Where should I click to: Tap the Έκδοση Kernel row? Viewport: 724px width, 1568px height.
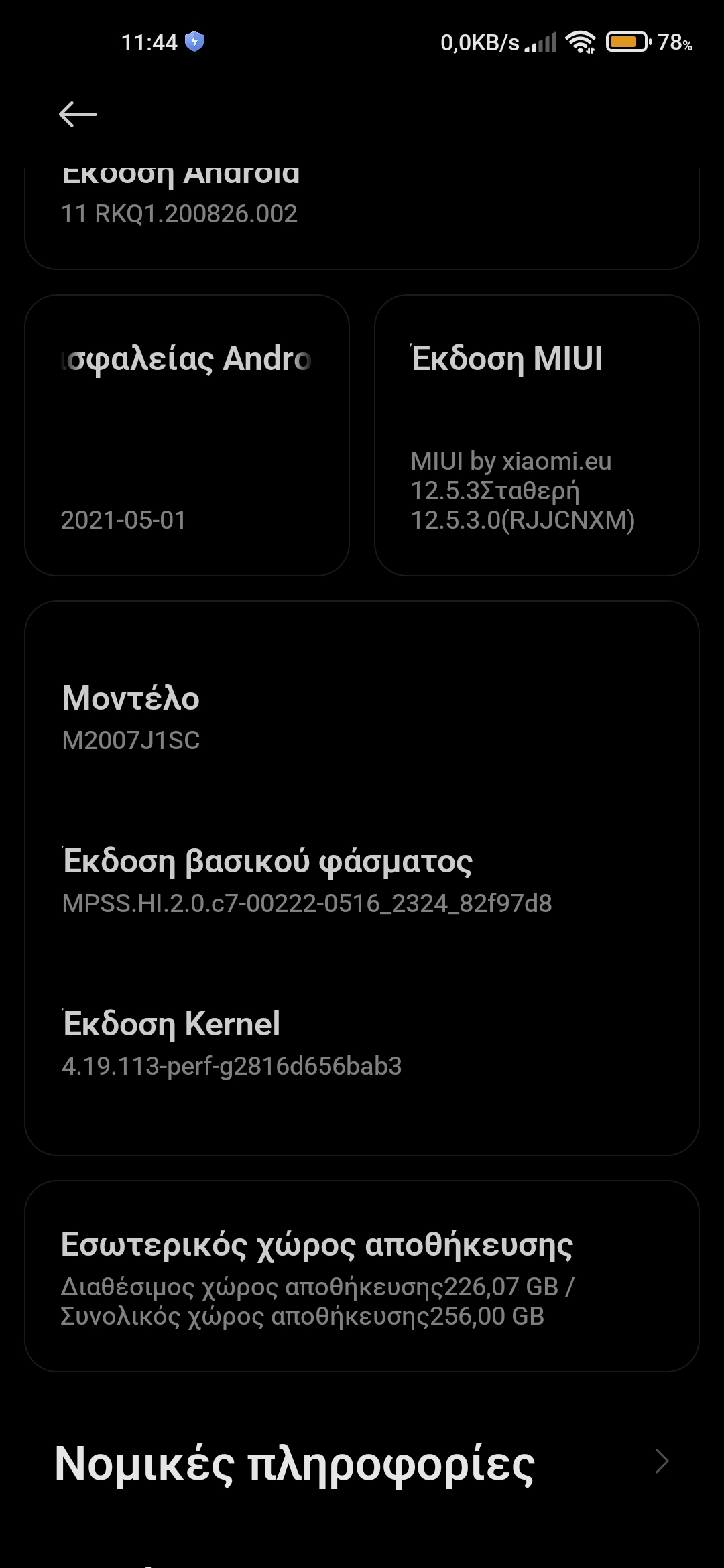[x=362, y=1043]
